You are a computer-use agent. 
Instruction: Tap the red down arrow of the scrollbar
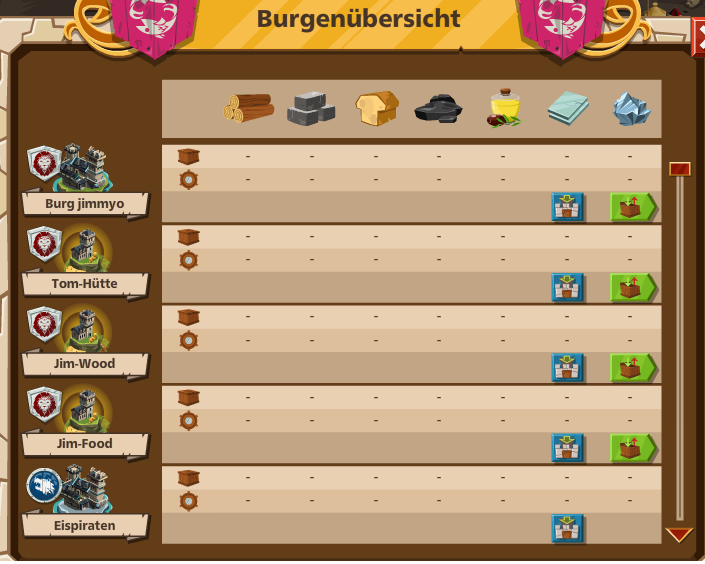[680, 535]
